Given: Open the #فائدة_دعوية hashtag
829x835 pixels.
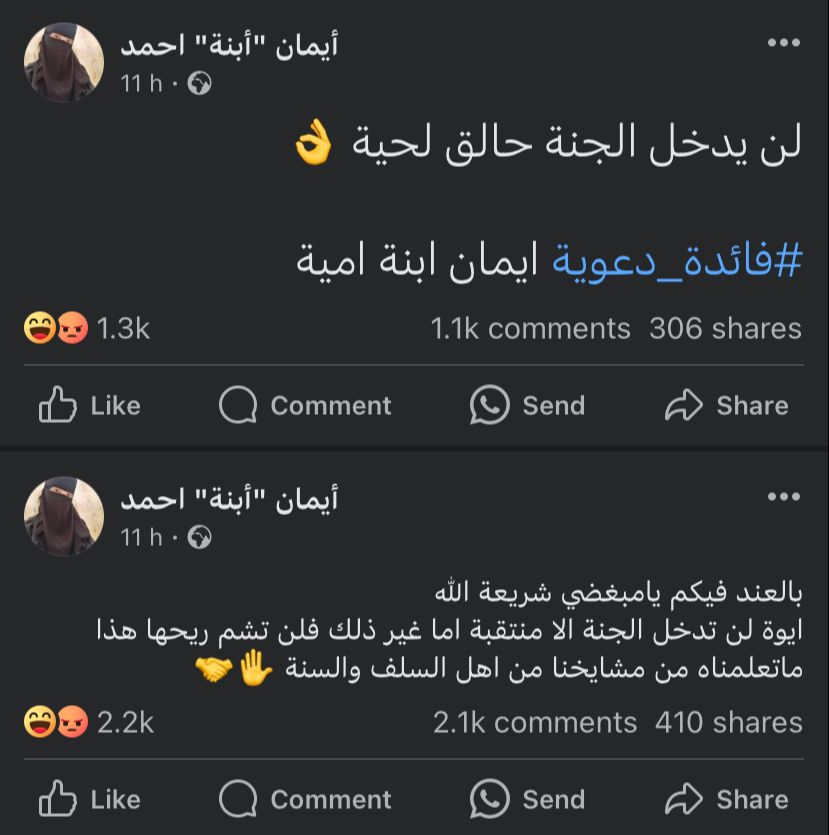Looking at the screenshot, I should (678, 262).
